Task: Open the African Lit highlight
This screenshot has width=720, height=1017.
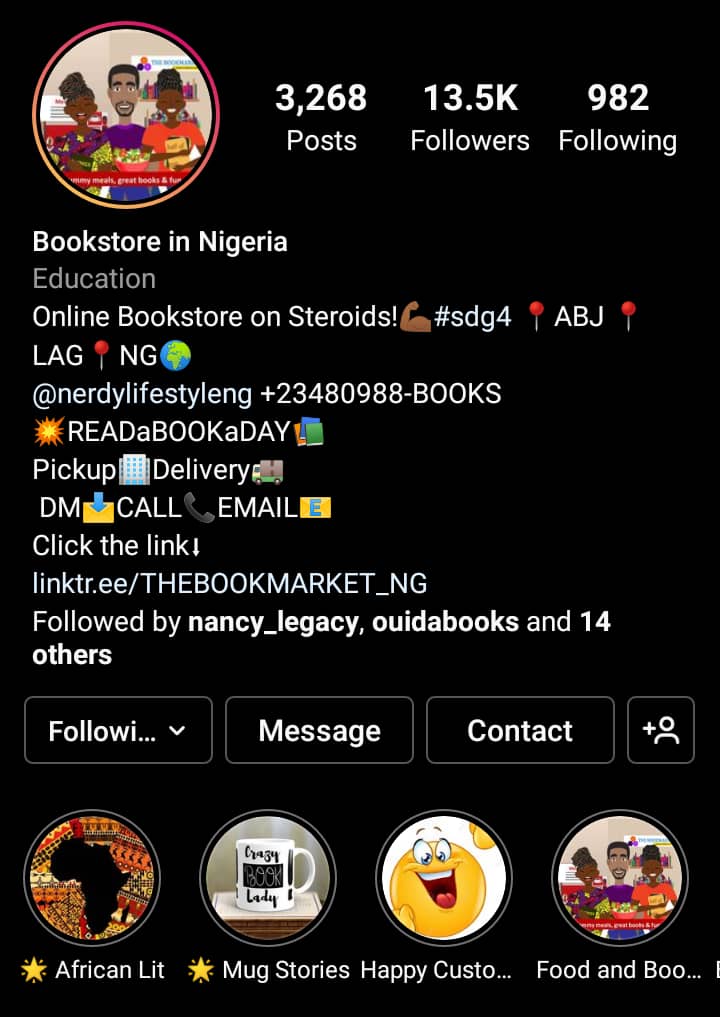Action: pyautogui.click(x=92, y=878)
